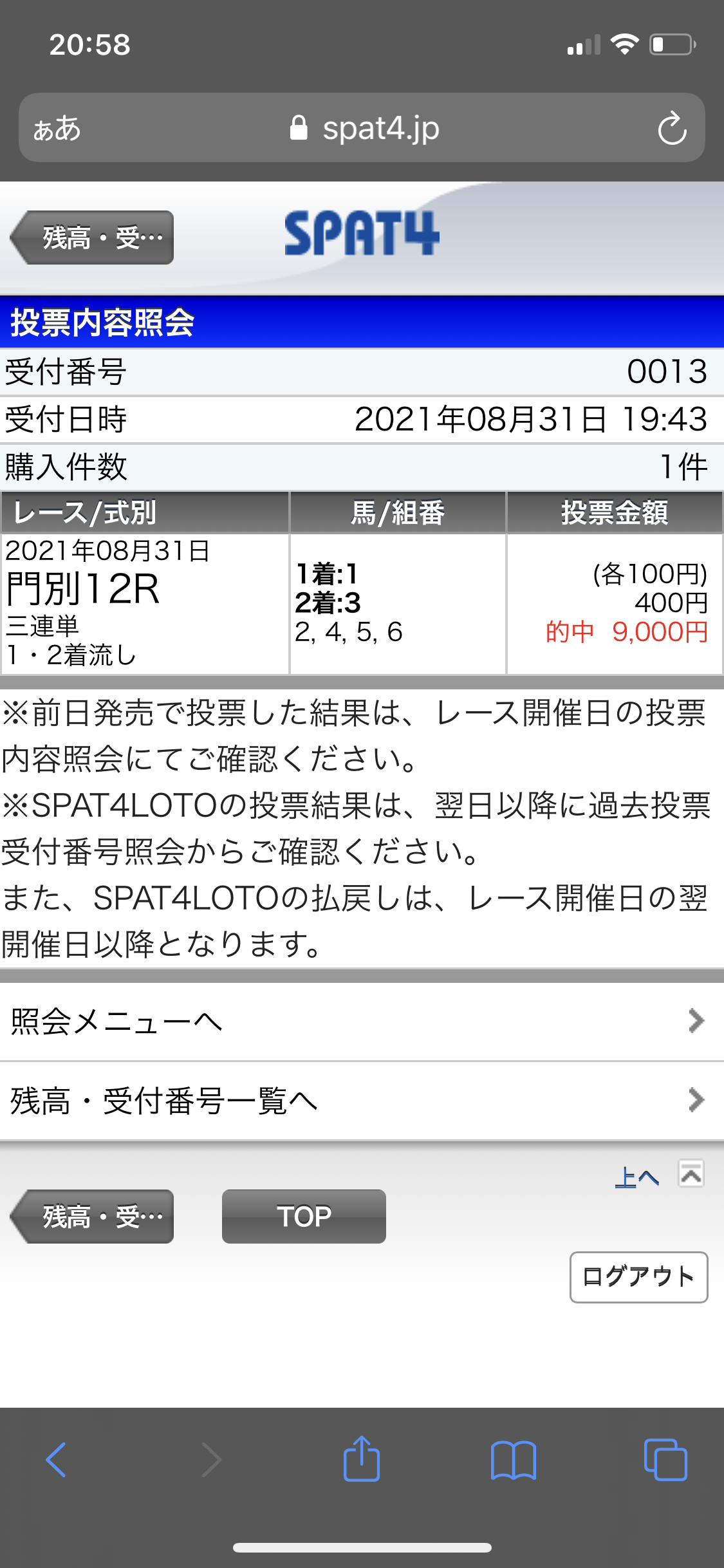Open 残高・受付番号一覧へ row

362,1101
